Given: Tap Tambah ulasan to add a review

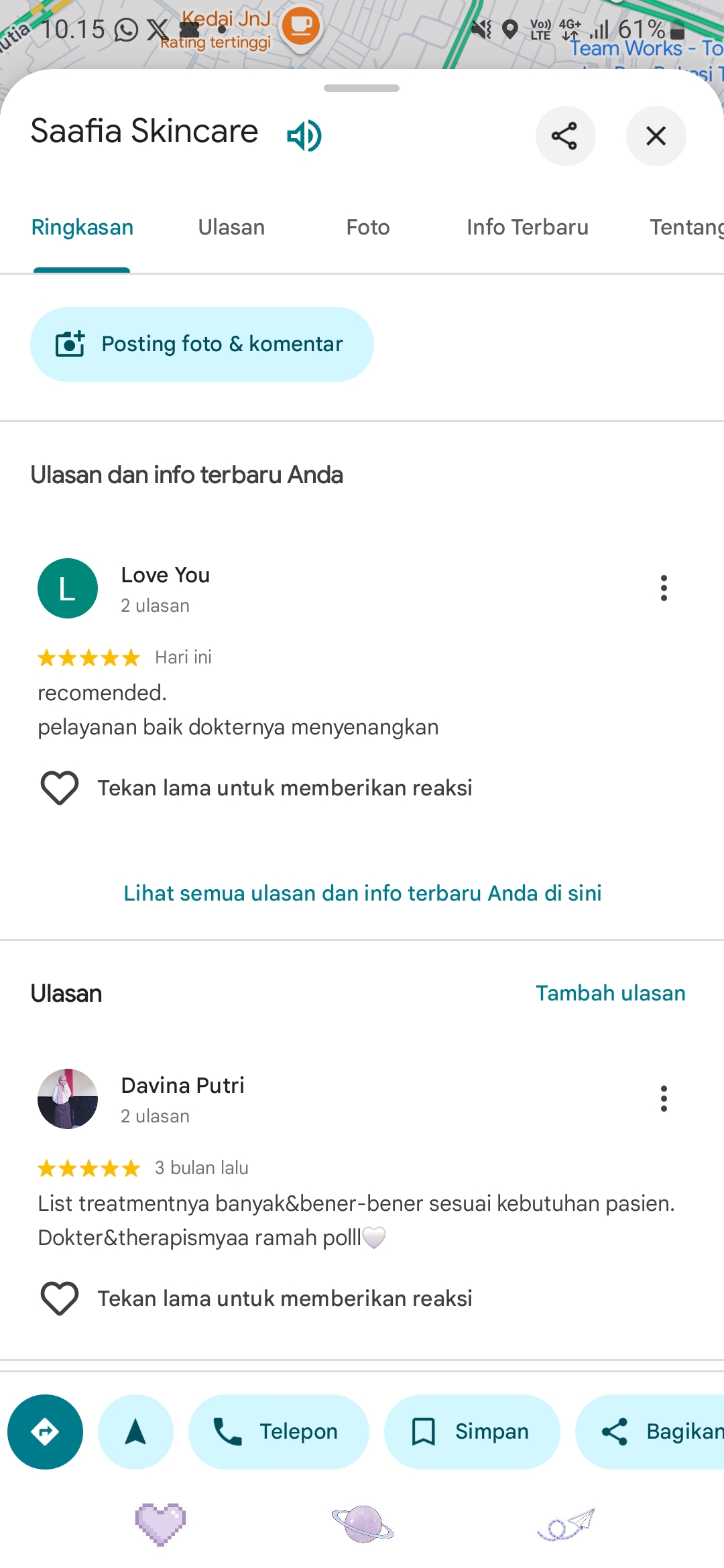Looking at the screenshot, I should point(611,993).
